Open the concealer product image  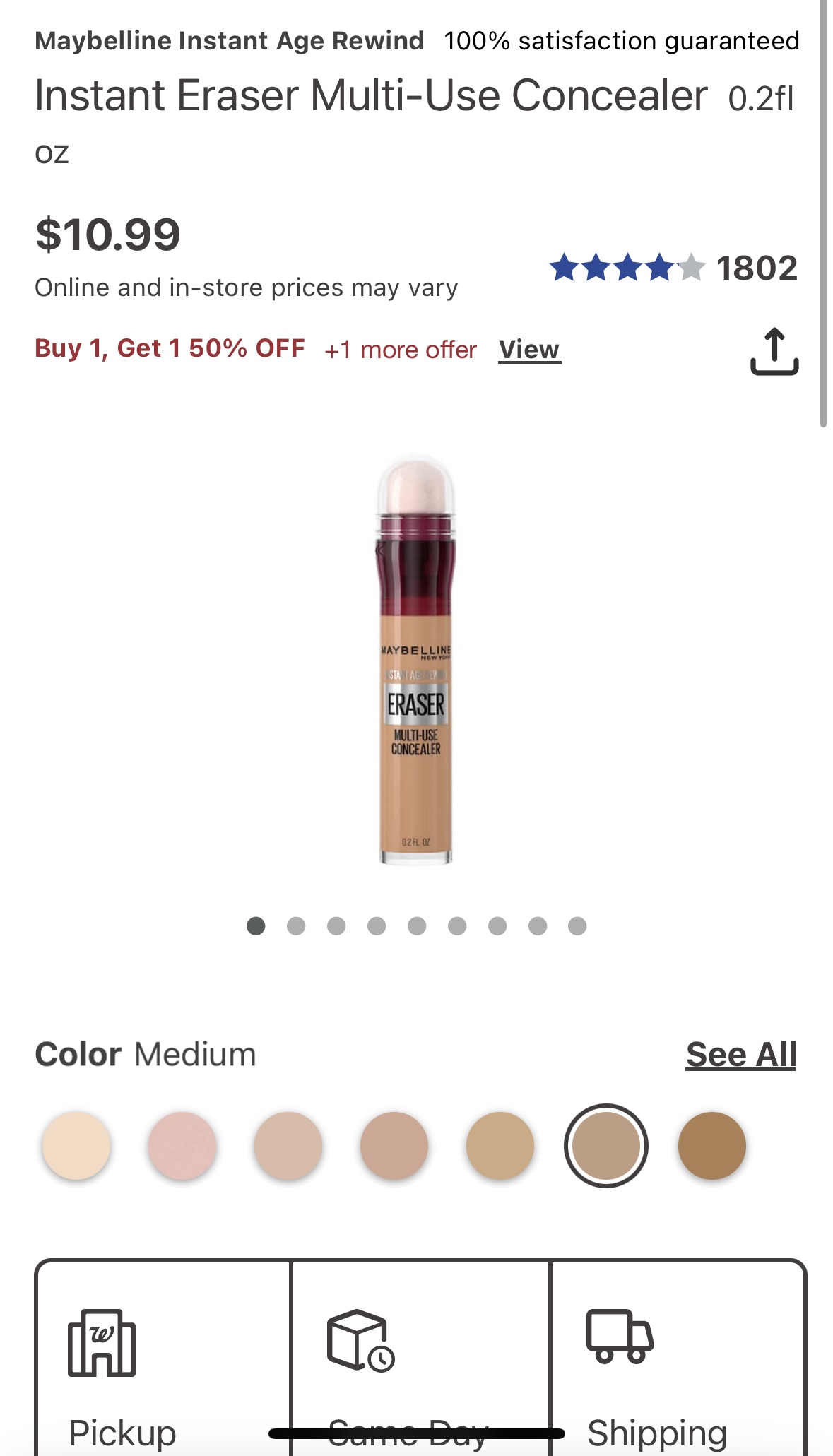point(415,661)
